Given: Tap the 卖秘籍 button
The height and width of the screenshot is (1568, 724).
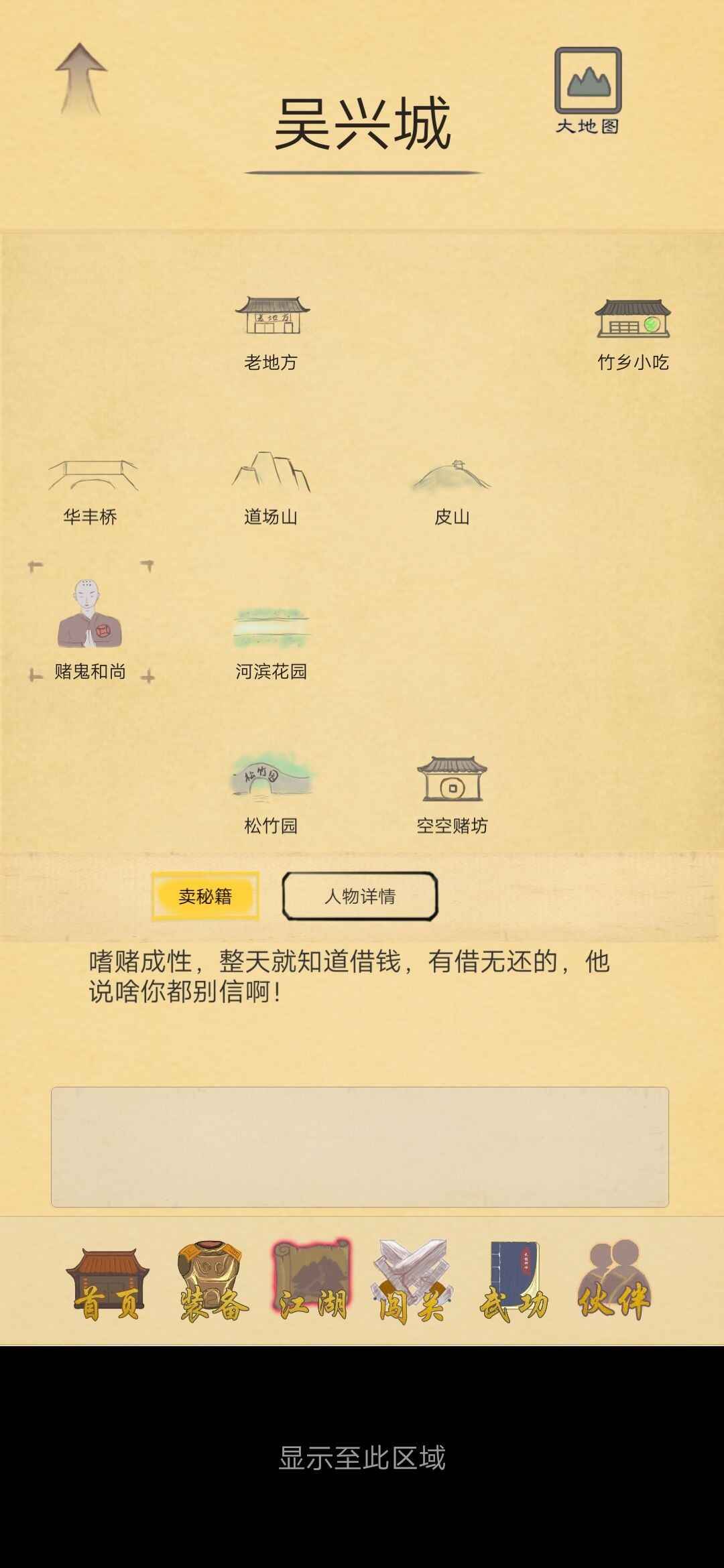Looking at the screenshot, I should 205,896.
